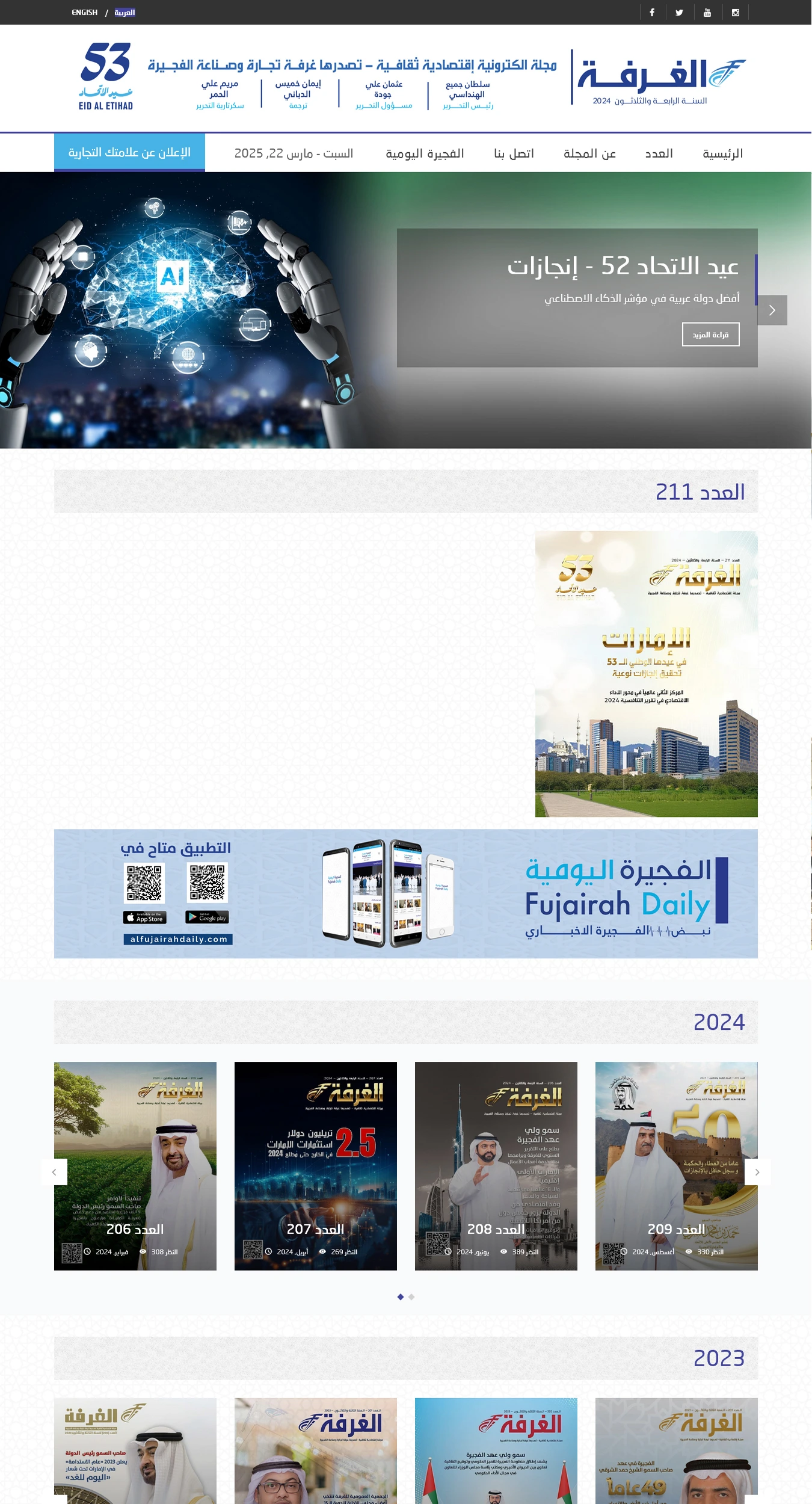The height and width of the screenshot is (1504, 812).
Task: Switch site language to English
Action: click(x=84, y=13)
